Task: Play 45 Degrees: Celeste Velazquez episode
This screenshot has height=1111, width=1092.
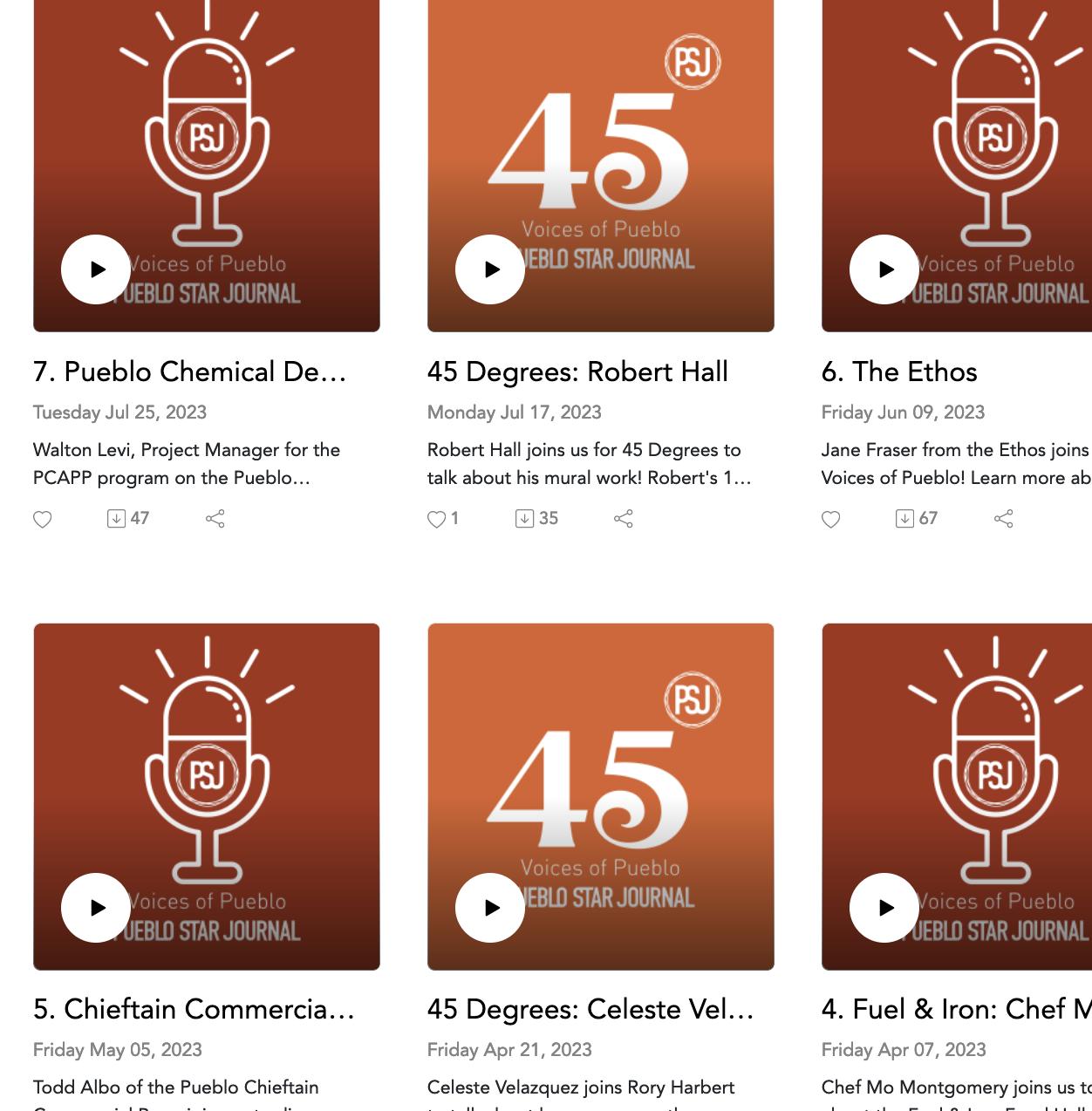Action: 490,908
